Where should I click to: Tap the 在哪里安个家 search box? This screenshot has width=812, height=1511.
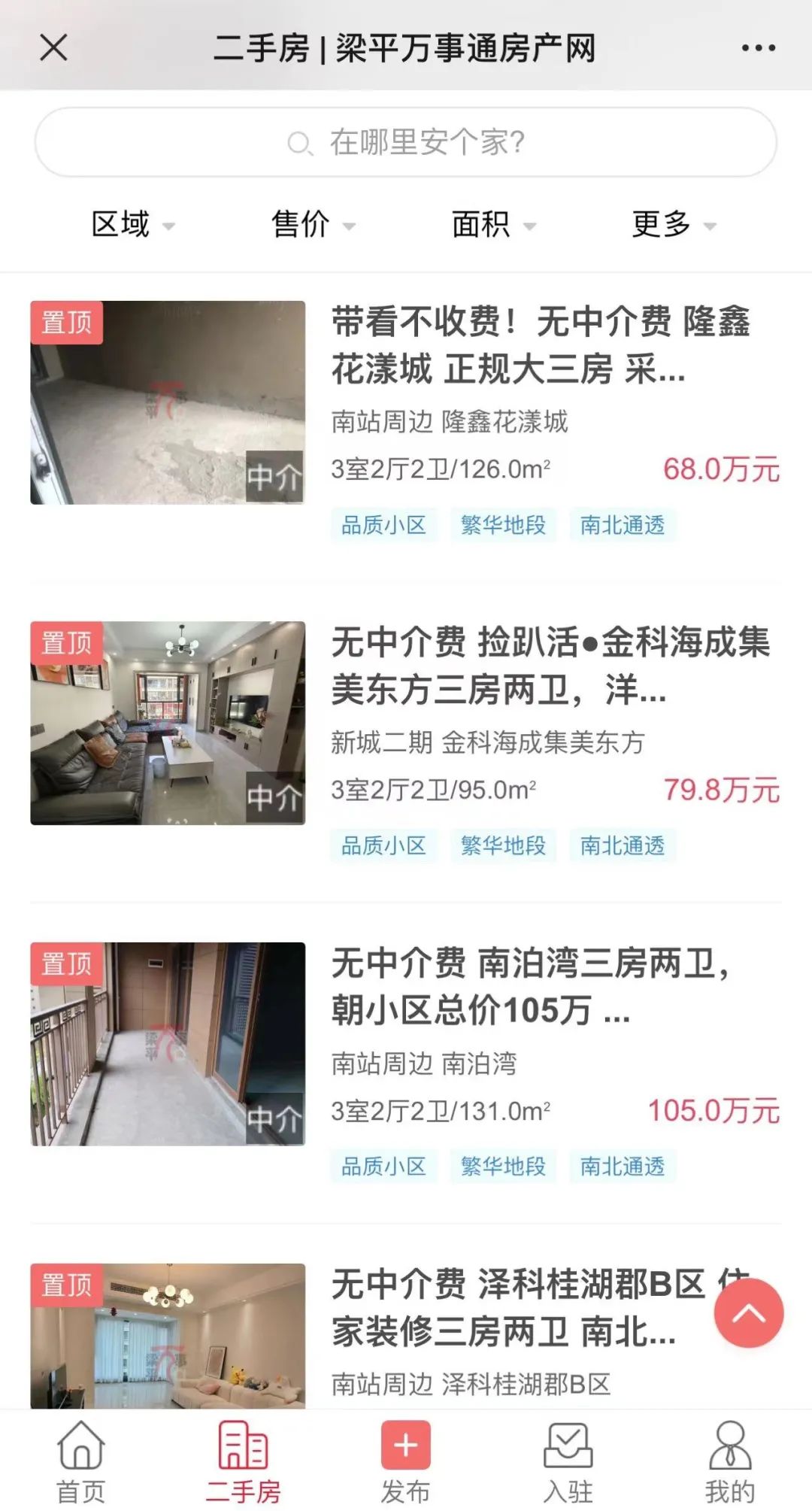[406, 142]
